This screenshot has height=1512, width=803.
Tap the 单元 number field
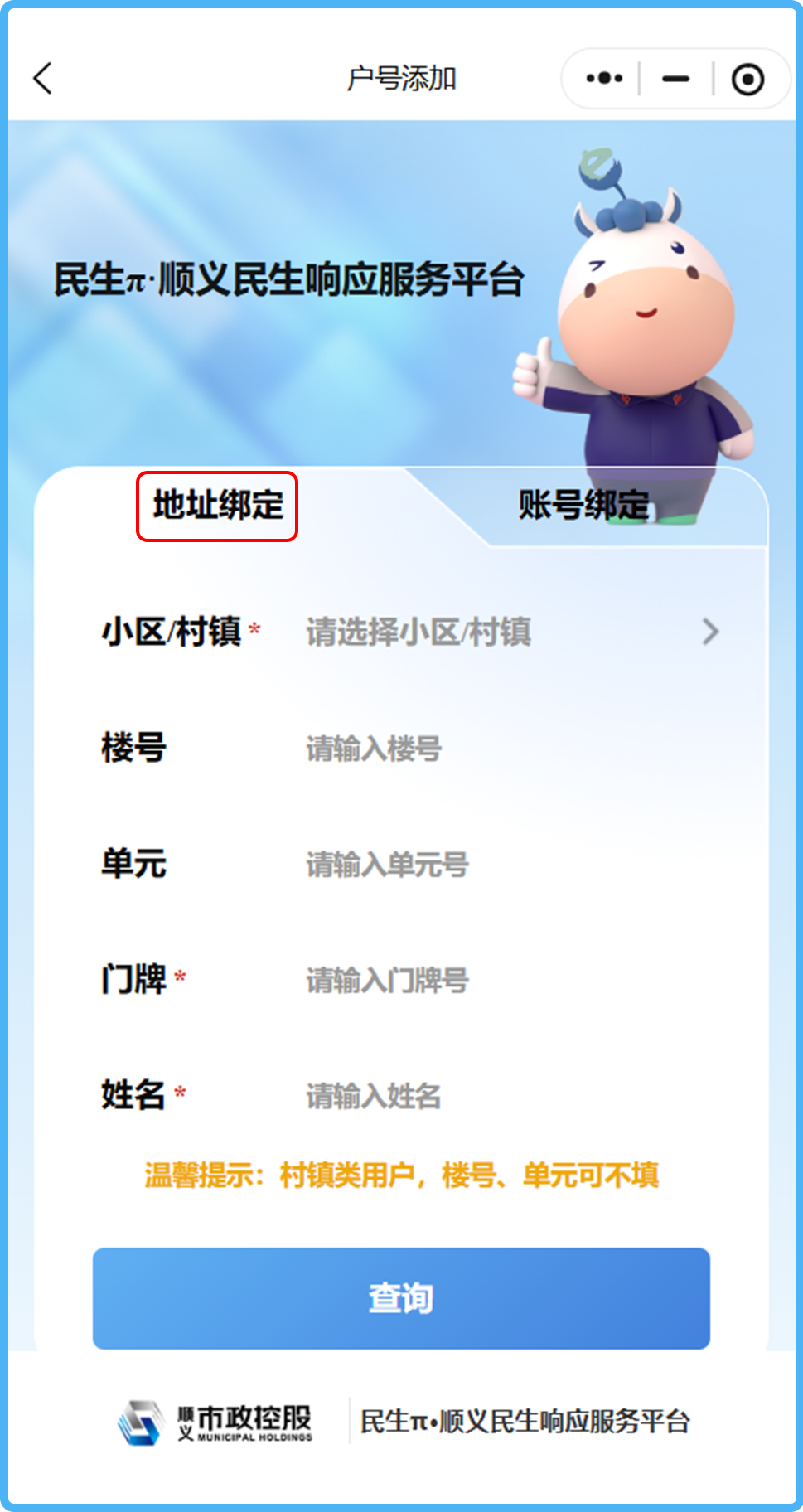click(x=497, y=865)
